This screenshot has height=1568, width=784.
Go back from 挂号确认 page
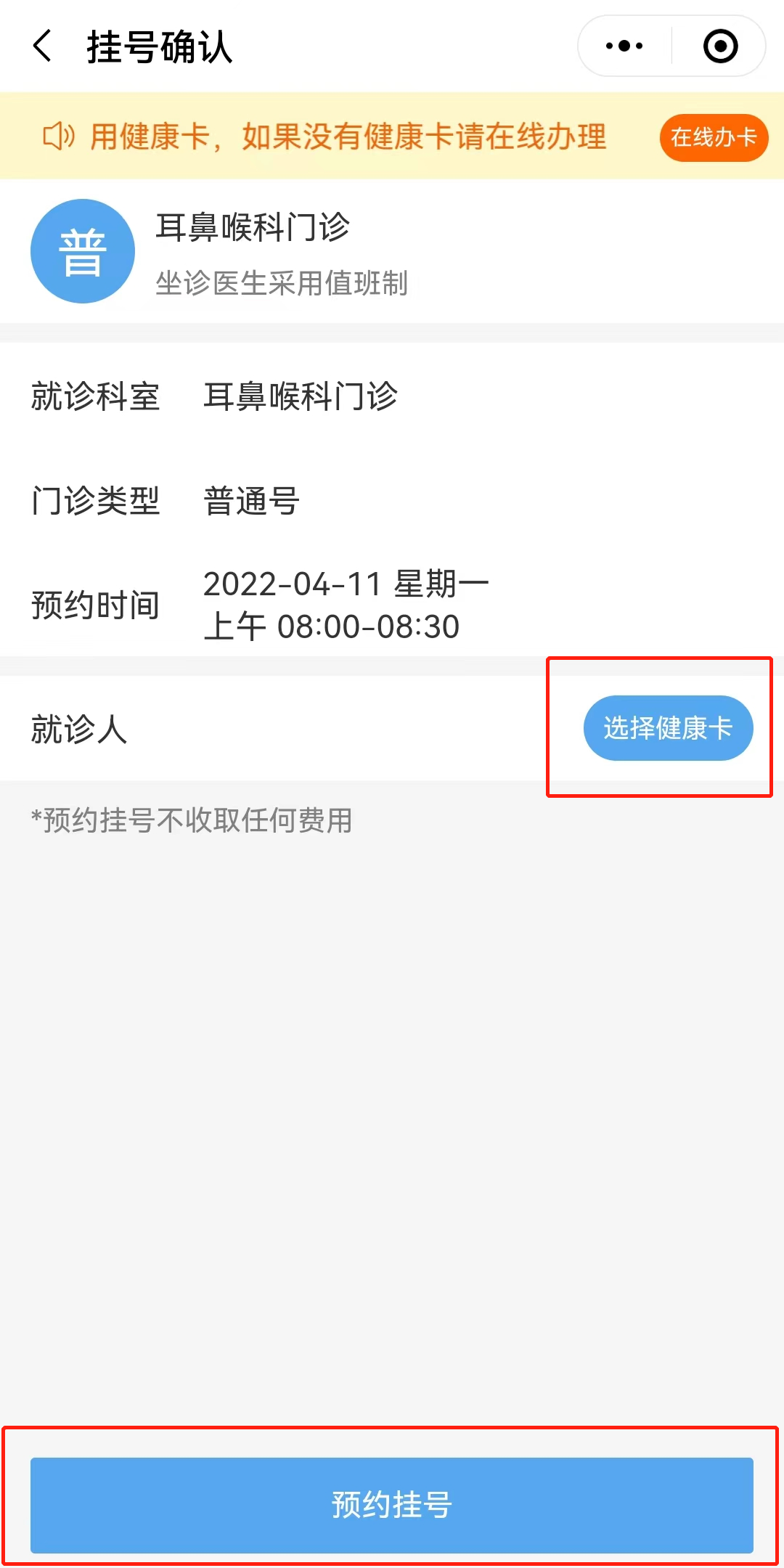pyautogui.click(x=44, y=46)
